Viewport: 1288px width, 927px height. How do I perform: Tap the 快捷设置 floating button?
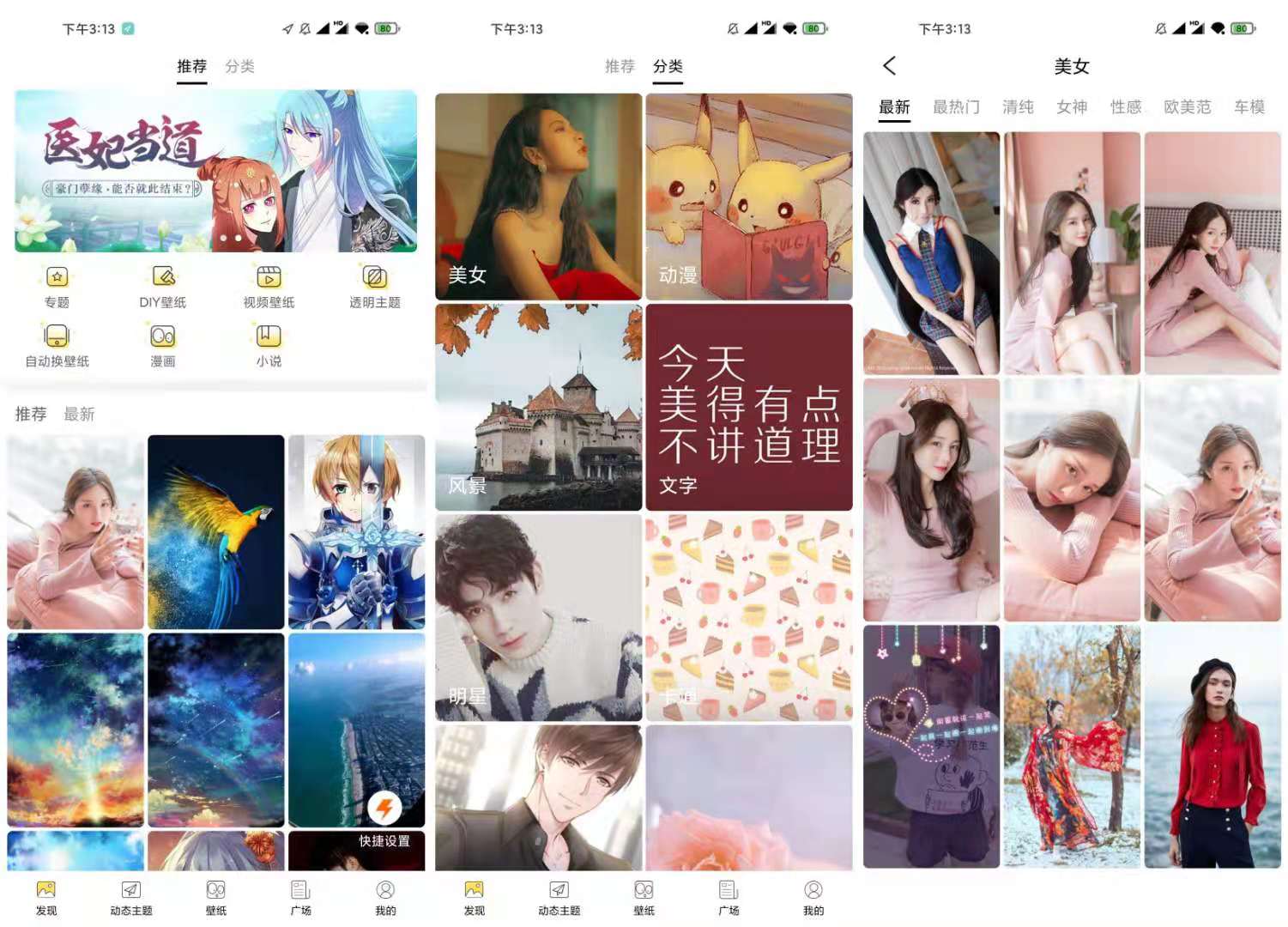pos(384,809)
